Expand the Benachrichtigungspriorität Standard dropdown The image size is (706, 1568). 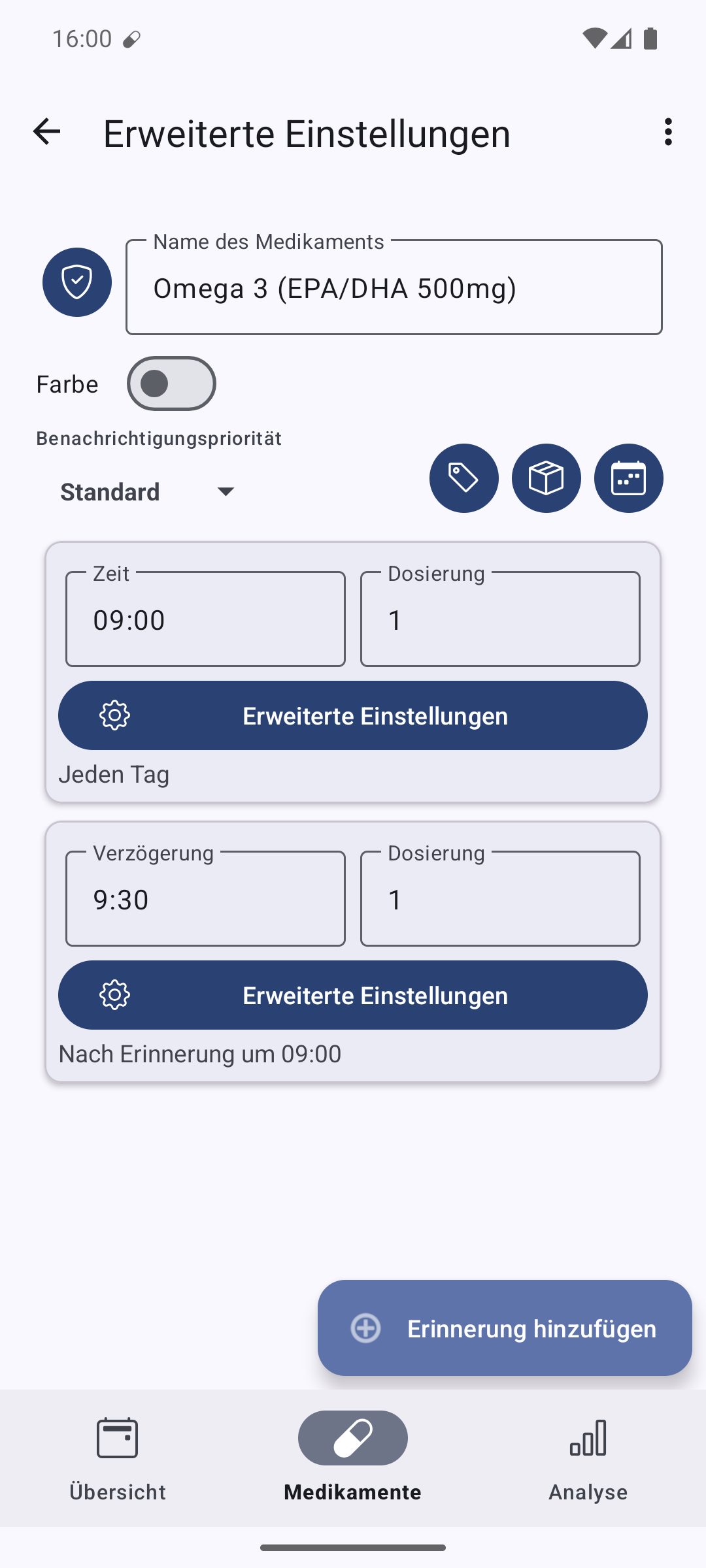(147, 492)
